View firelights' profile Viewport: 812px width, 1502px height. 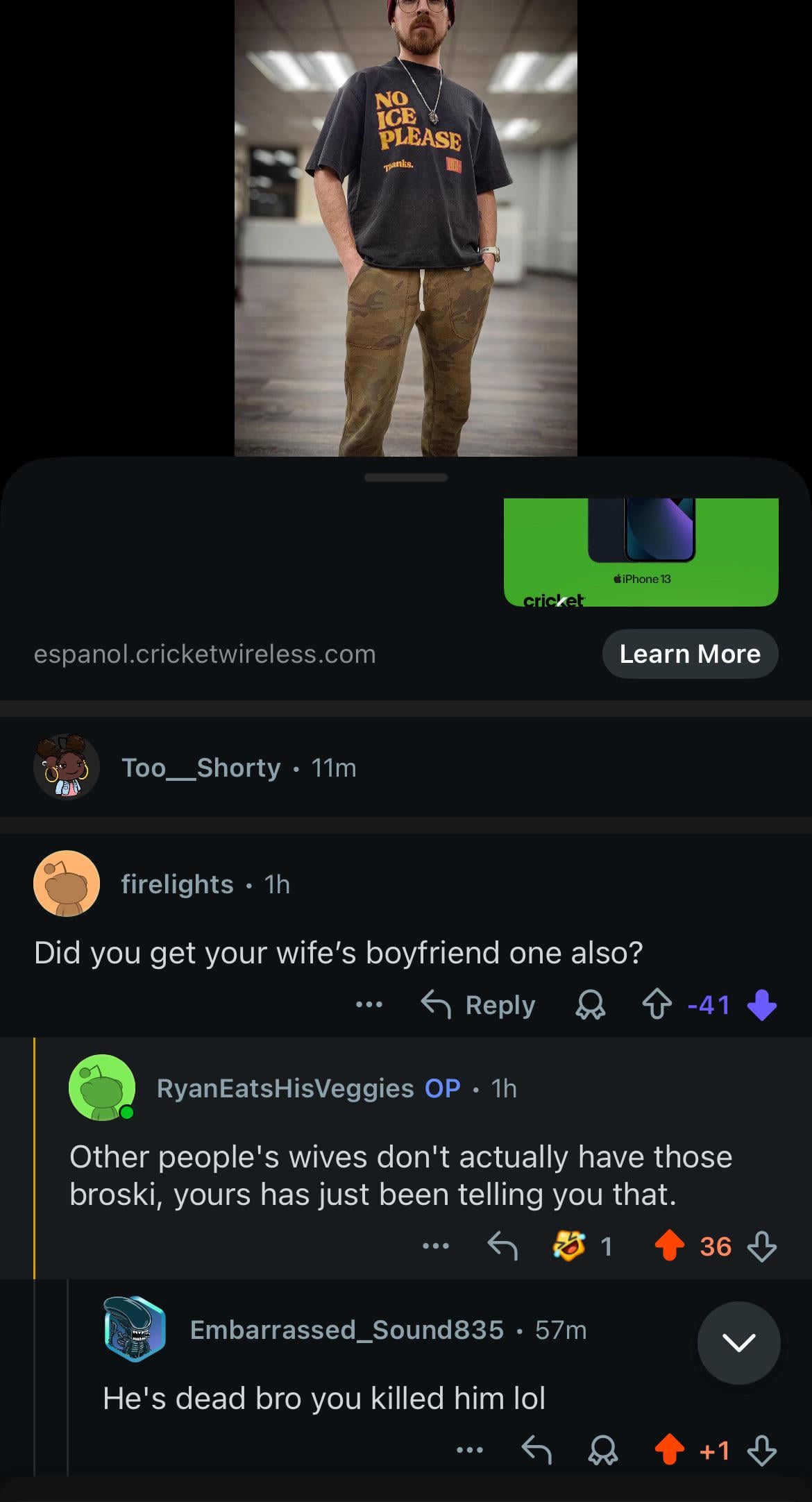177,884
